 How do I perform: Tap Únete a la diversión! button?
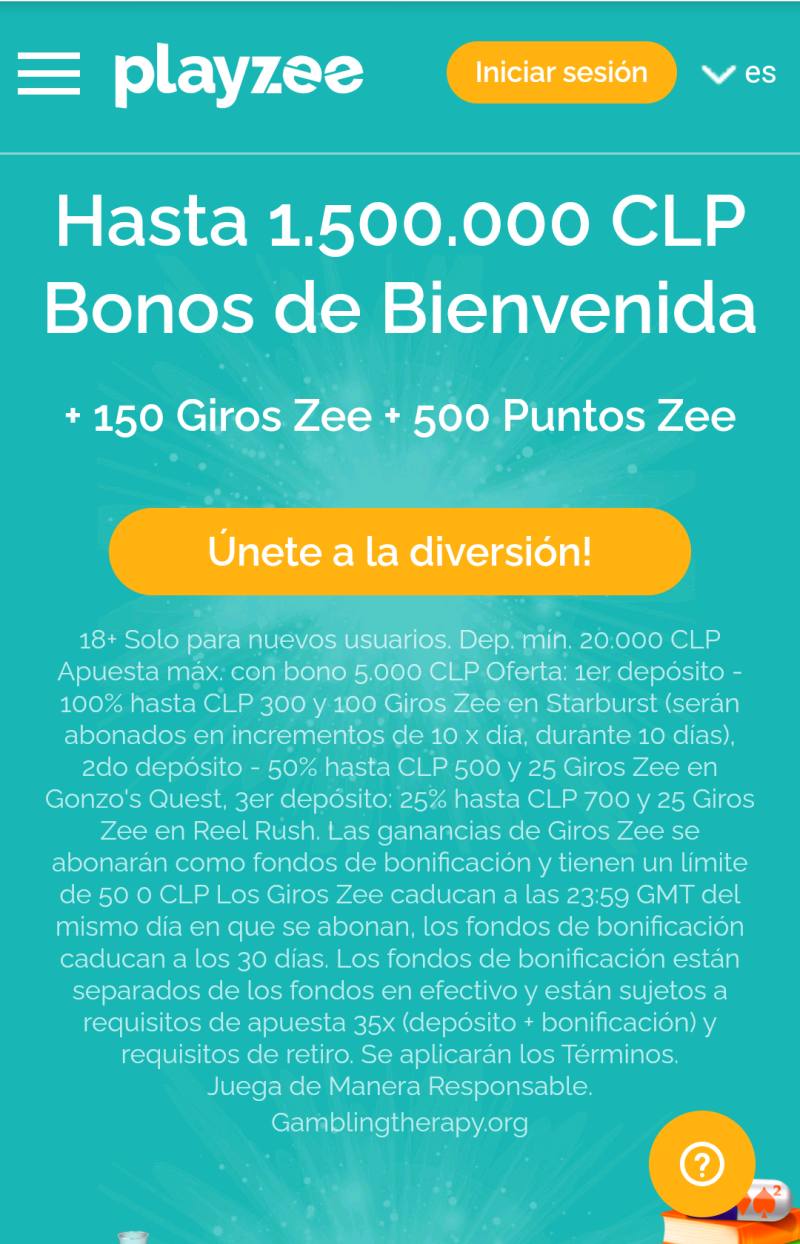(x=400, y=551)
